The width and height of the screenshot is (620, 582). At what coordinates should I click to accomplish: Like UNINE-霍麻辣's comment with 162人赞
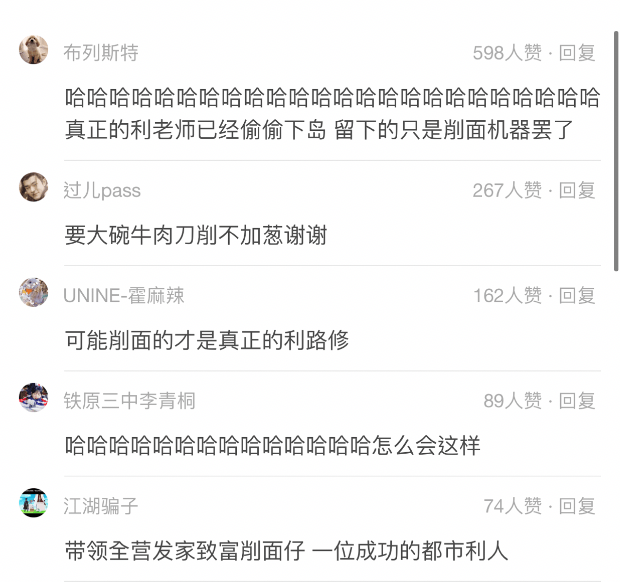507,295
